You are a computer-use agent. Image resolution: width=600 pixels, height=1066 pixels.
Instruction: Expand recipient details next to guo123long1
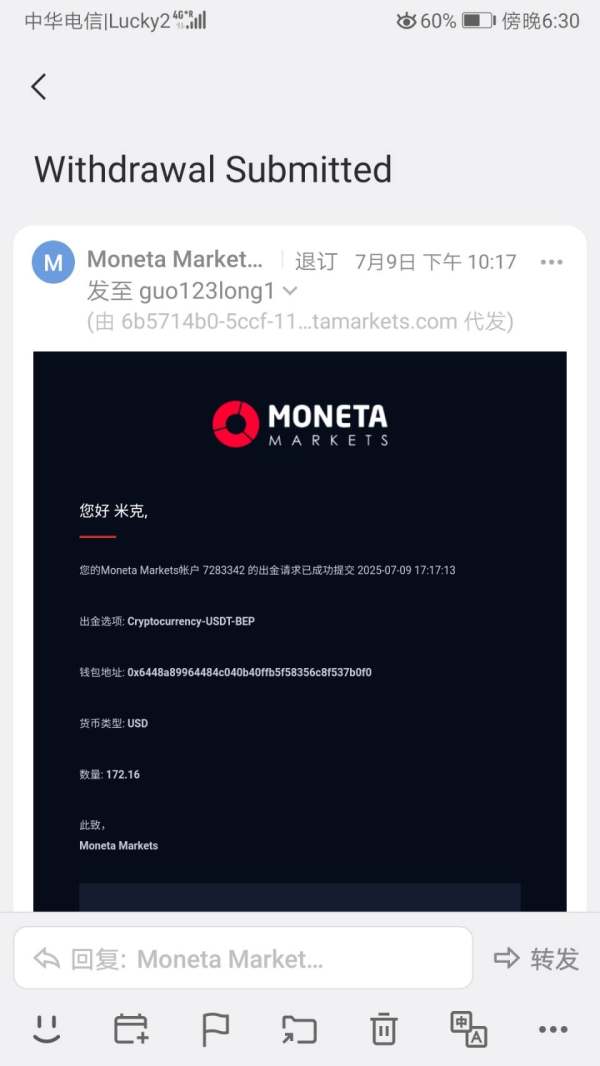(289, 291)
